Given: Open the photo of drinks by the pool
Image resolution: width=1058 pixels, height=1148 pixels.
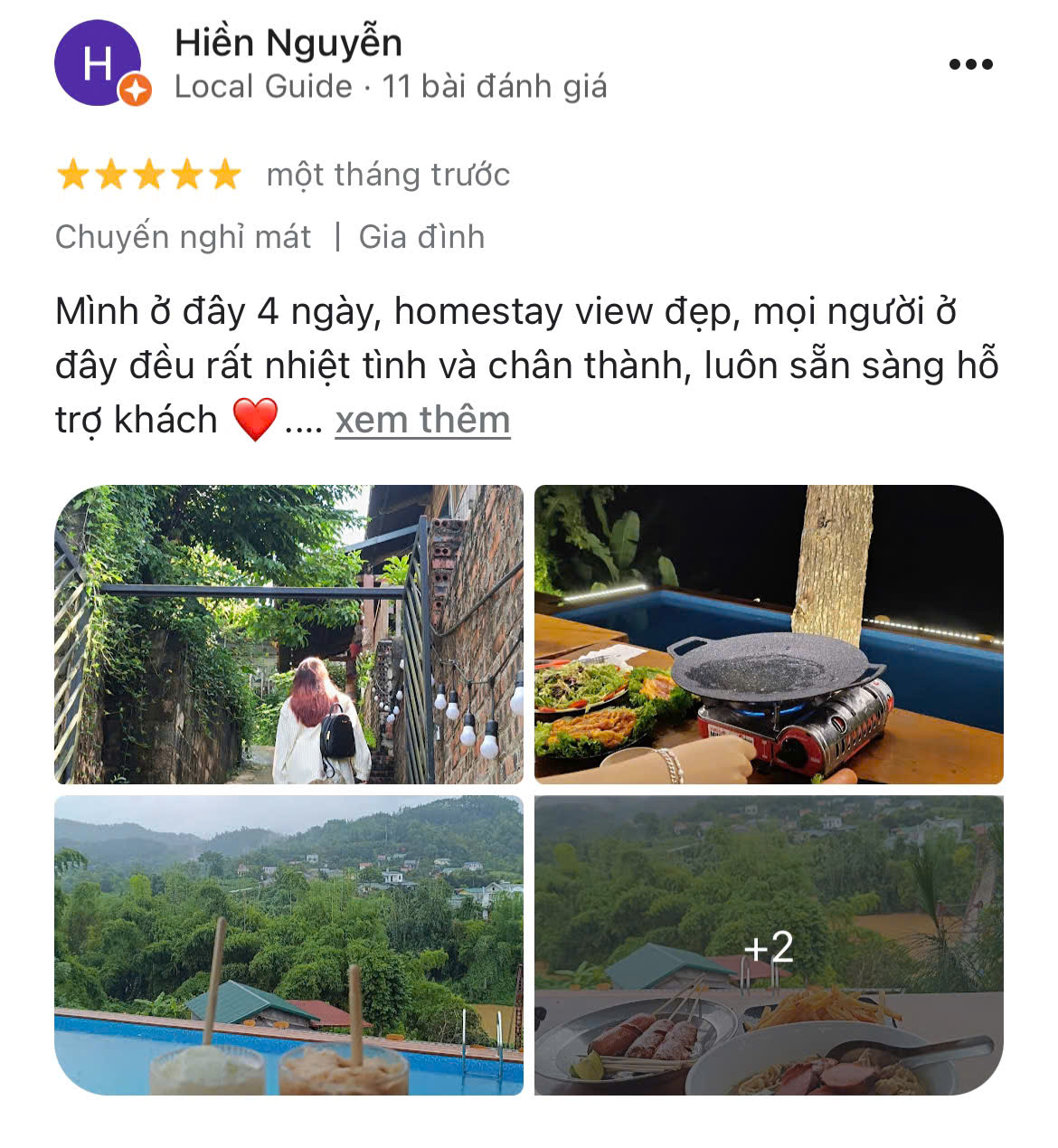Looking at the screenshot, I should pos(288,944).
